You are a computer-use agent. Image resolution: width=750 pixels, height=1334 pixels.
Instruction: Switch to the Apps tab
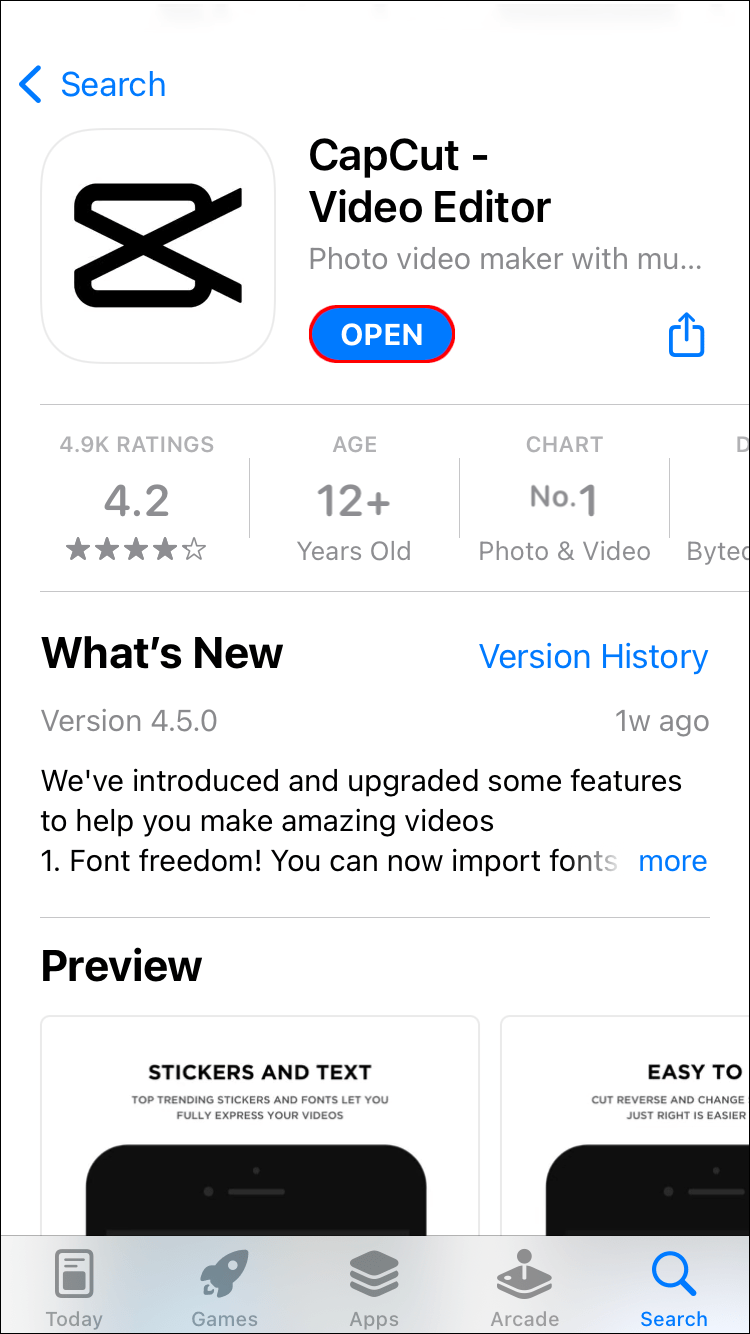click(374, 1290)
